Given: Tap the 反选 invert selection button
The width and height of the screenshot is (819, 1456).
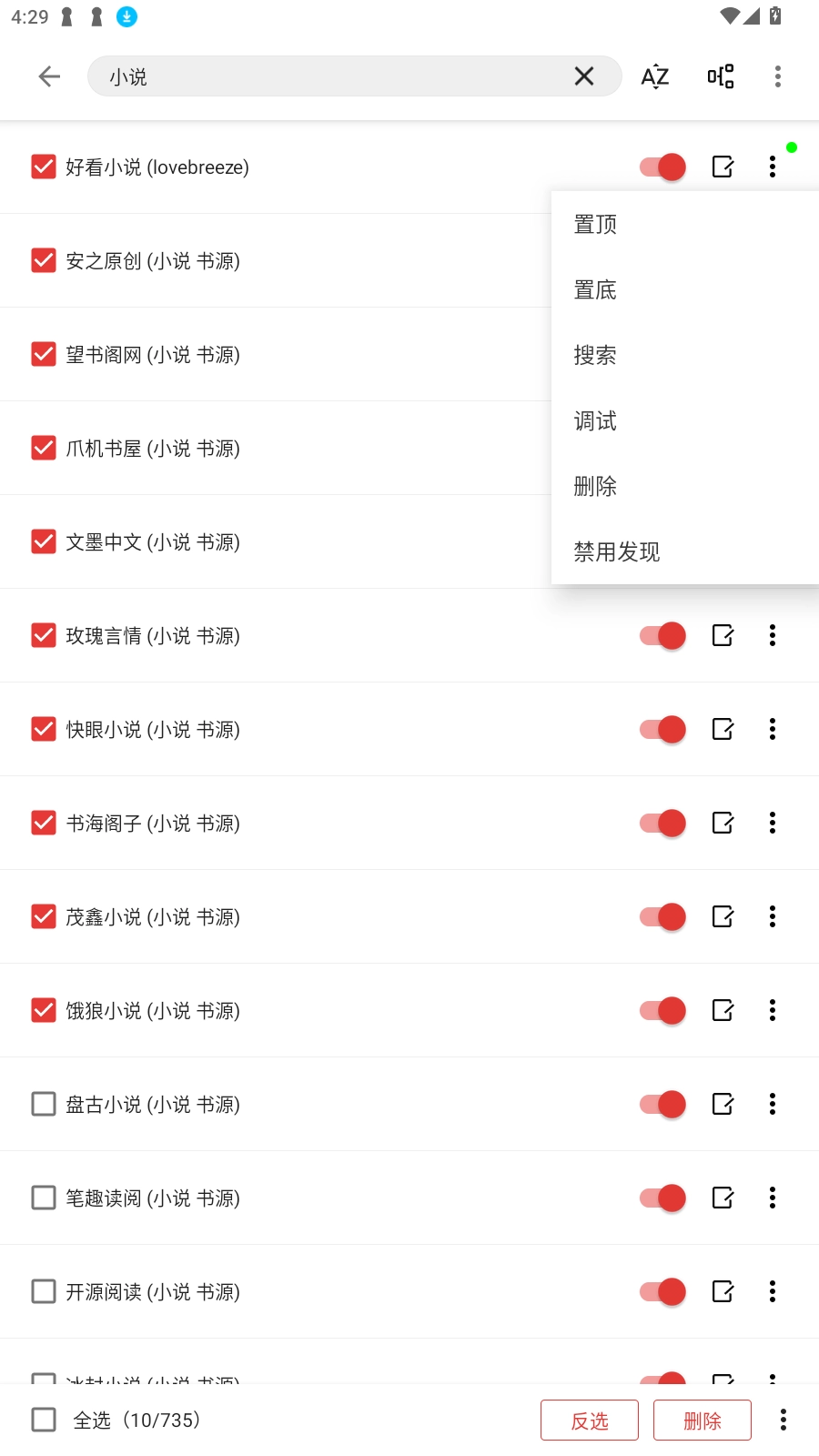Looking at the screenshot, I should (x=590, y=1421).
